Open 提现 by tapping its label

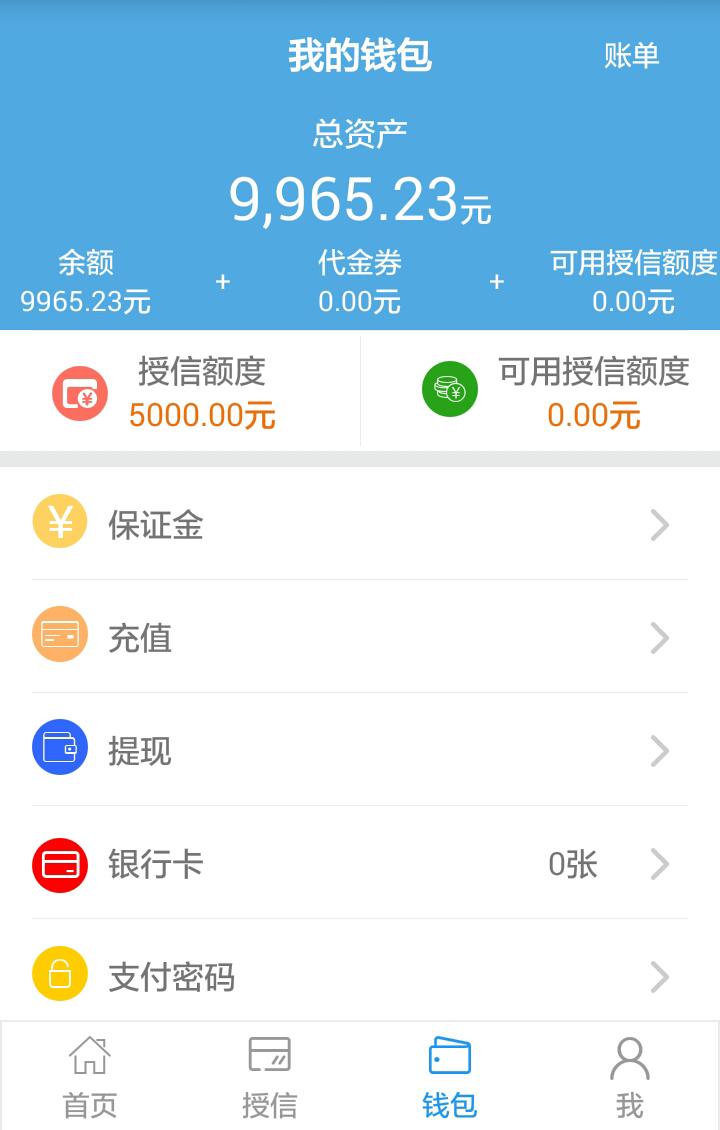140,750
